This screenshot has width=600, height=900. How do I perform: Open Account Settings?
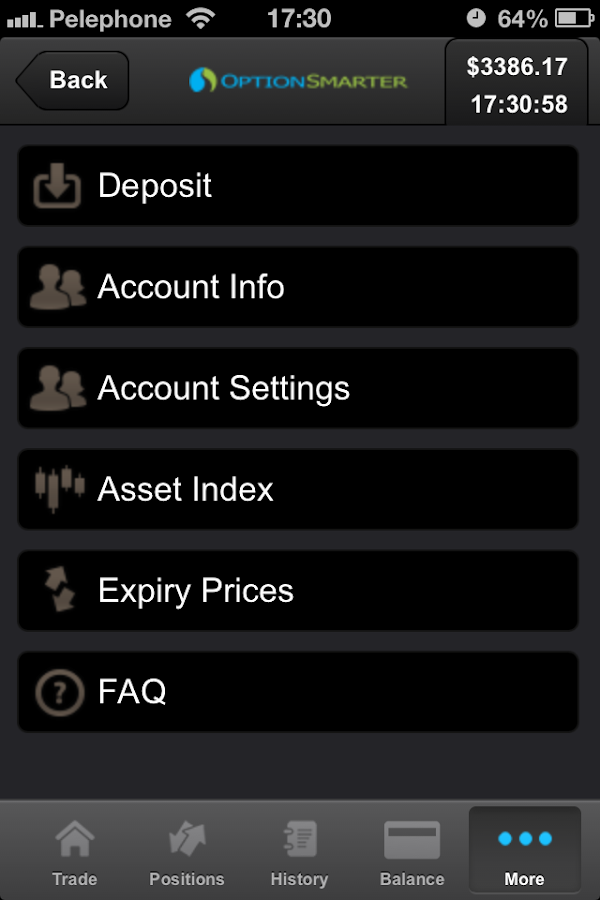[298, 388]
